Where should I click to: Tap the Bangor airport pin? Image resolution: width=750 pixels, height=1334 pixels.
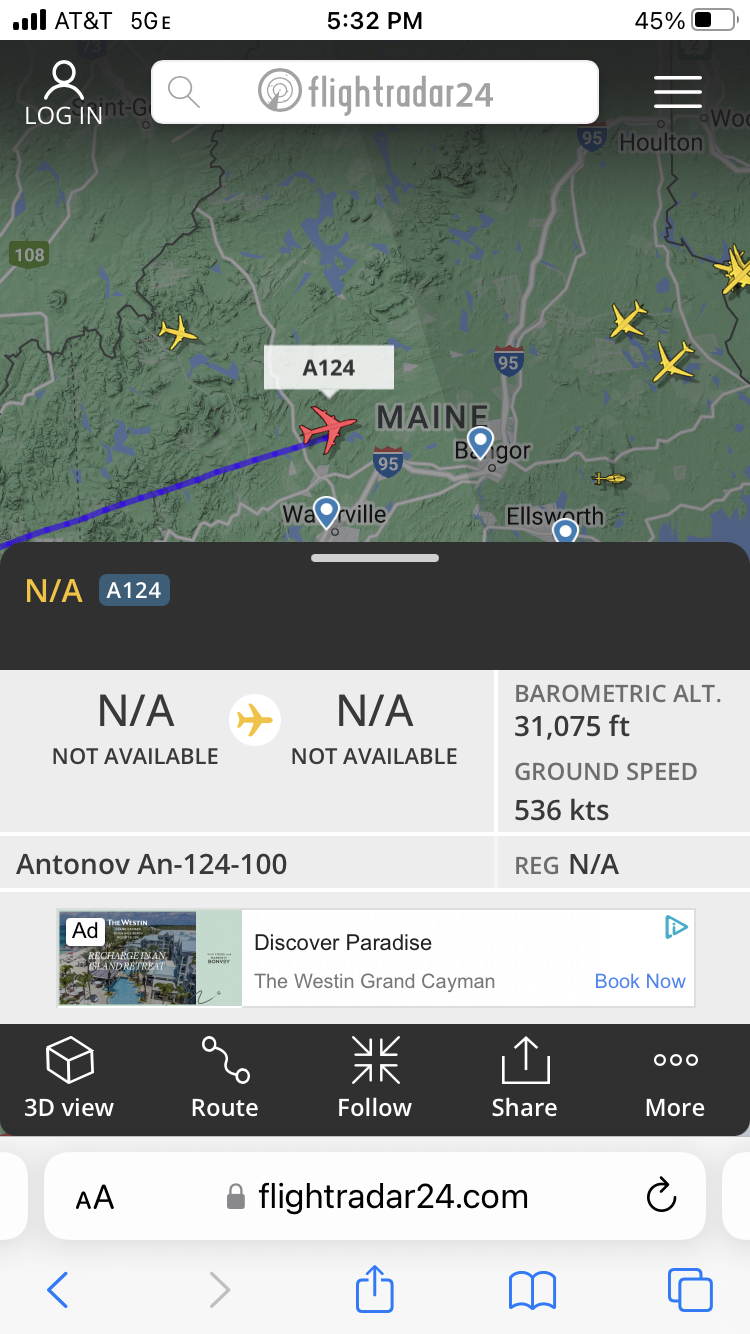click(x=481, y=440)
